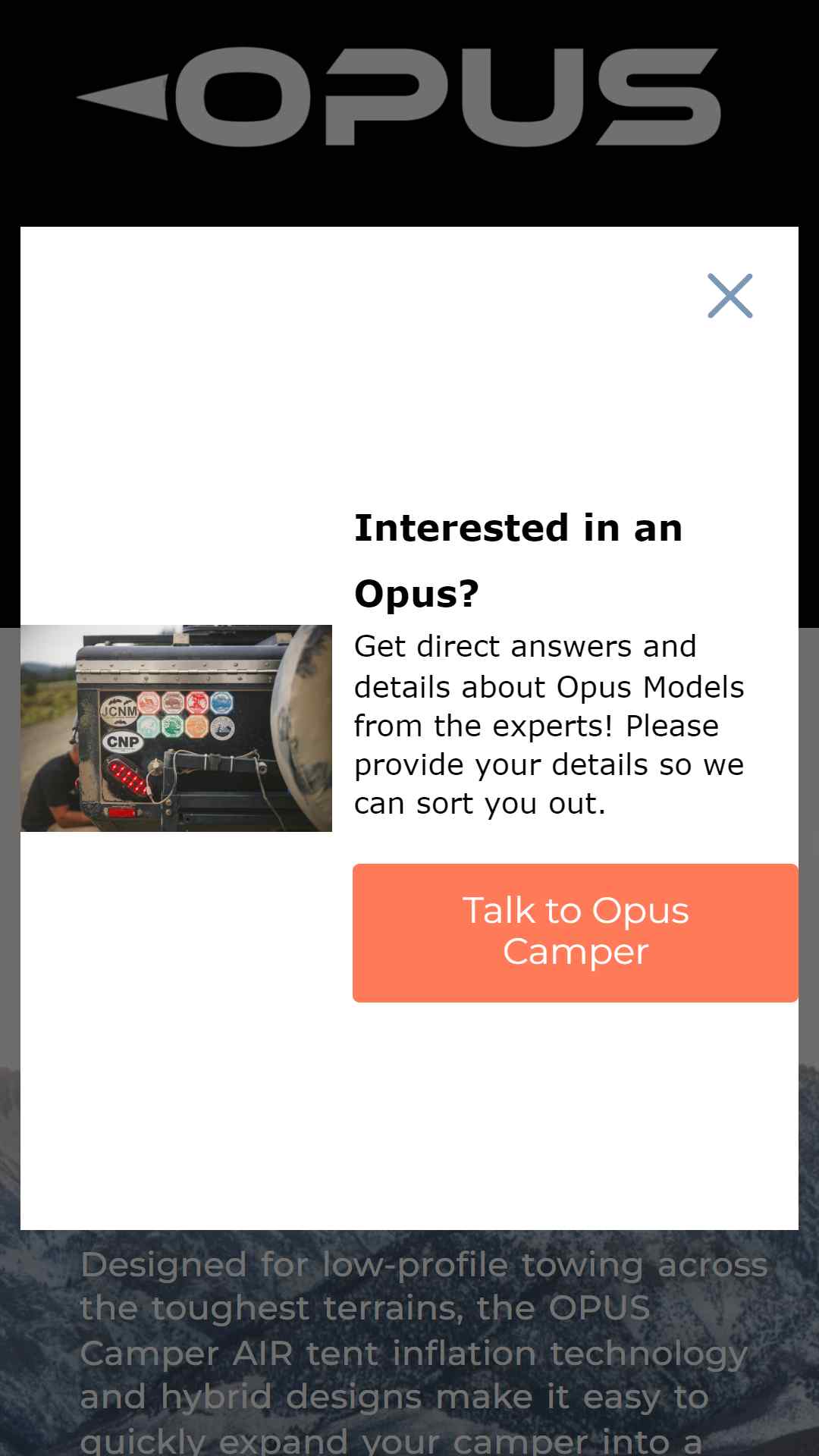
Task: Tap the Talk to Opus Camper button
Action: [x=576, y=933]
